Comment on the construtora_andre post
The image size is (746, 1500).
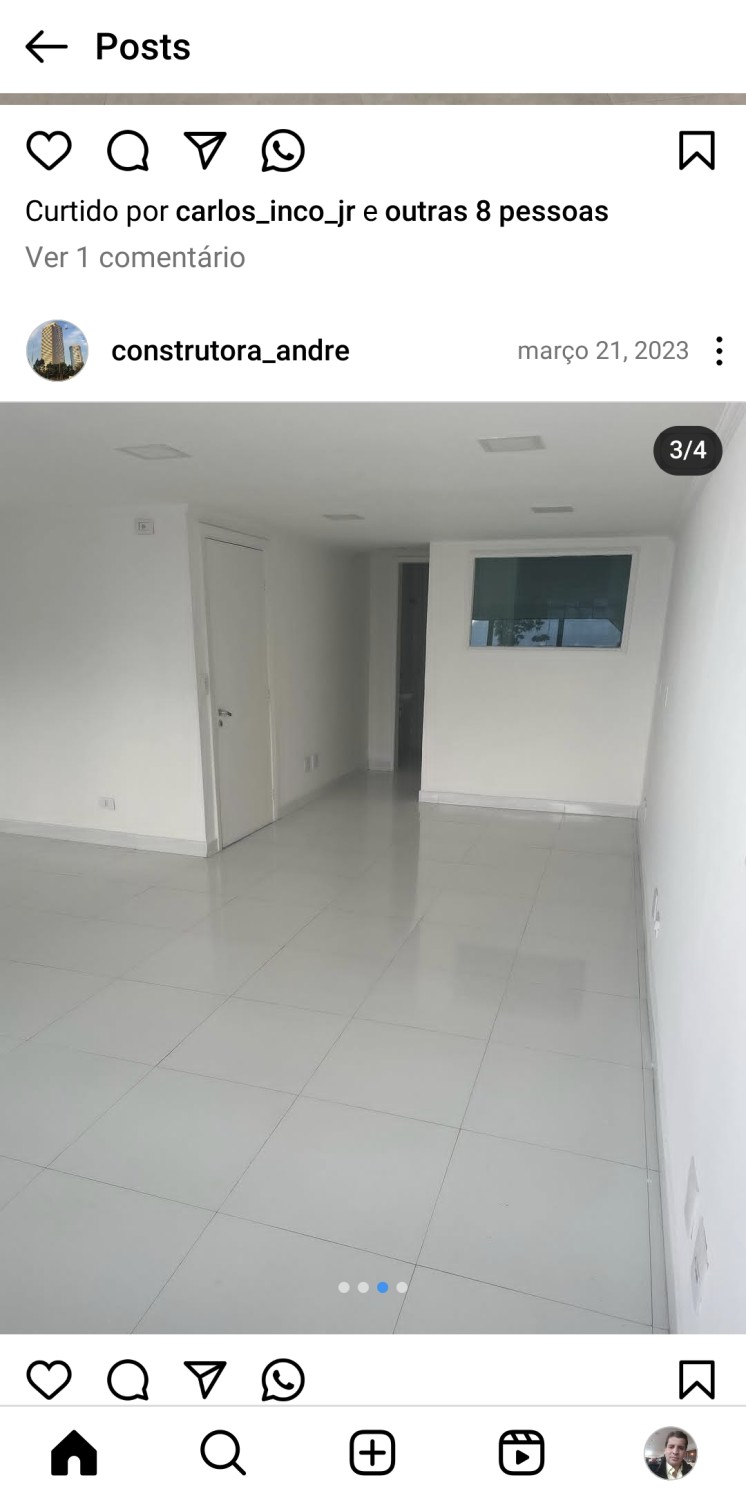click(x=128, y=1380)
